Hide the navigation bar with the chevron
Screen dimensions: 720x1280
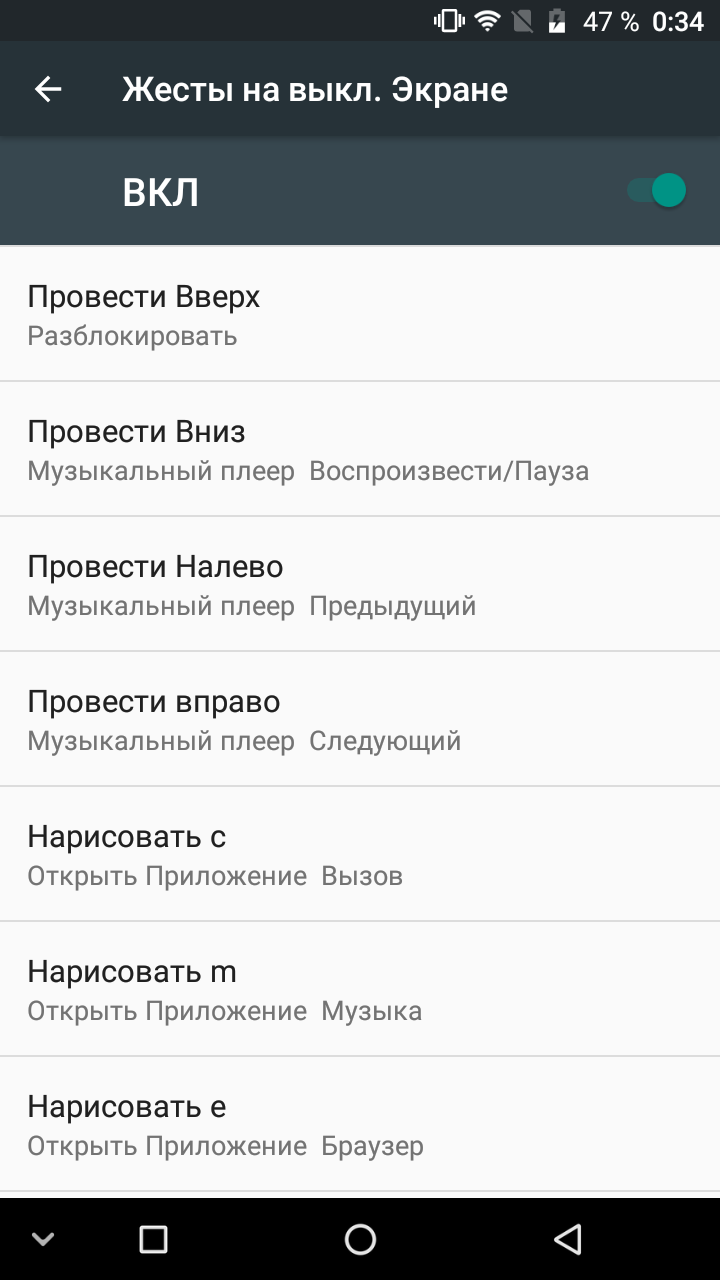tap(43, 1240)
